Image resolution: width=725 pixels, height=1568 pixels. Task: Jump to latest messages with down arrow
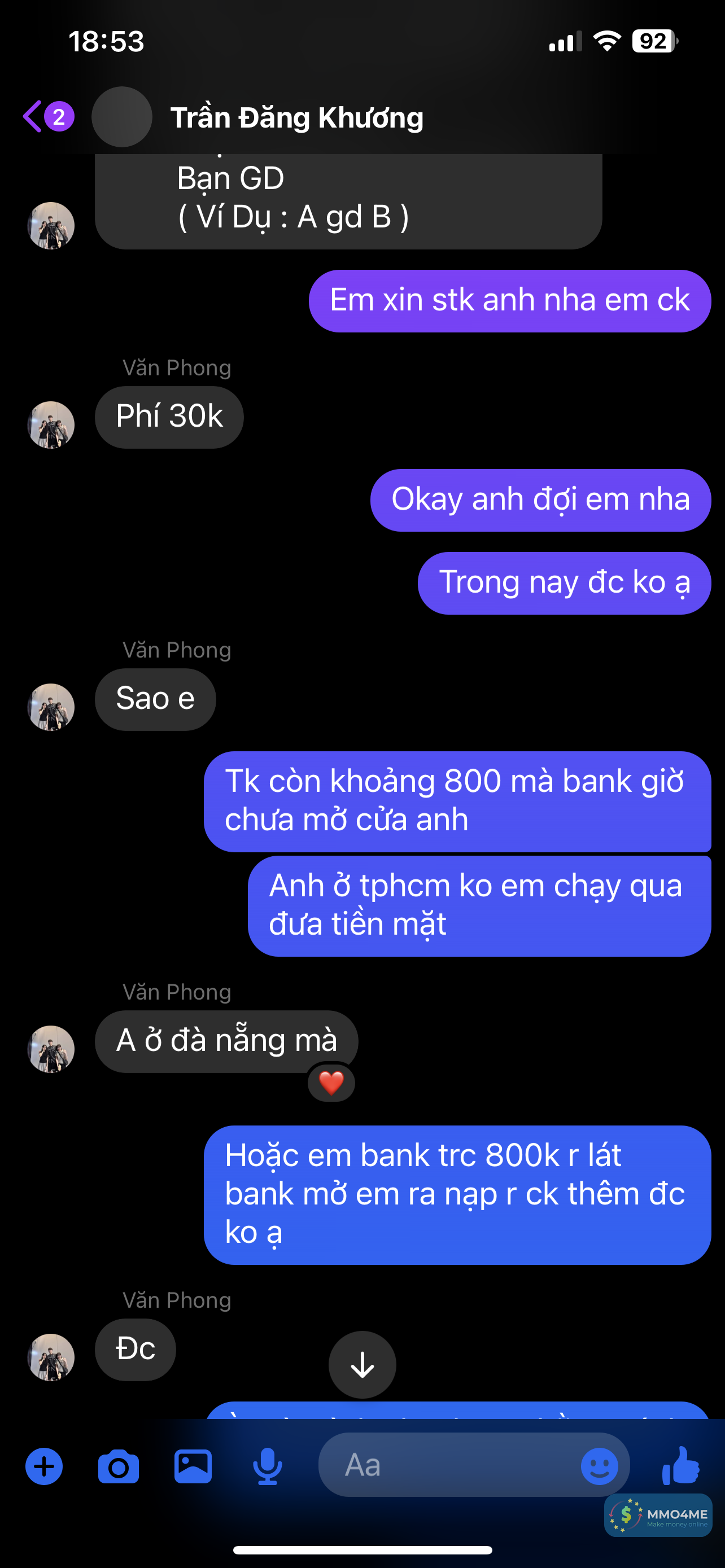point(362,1365)
